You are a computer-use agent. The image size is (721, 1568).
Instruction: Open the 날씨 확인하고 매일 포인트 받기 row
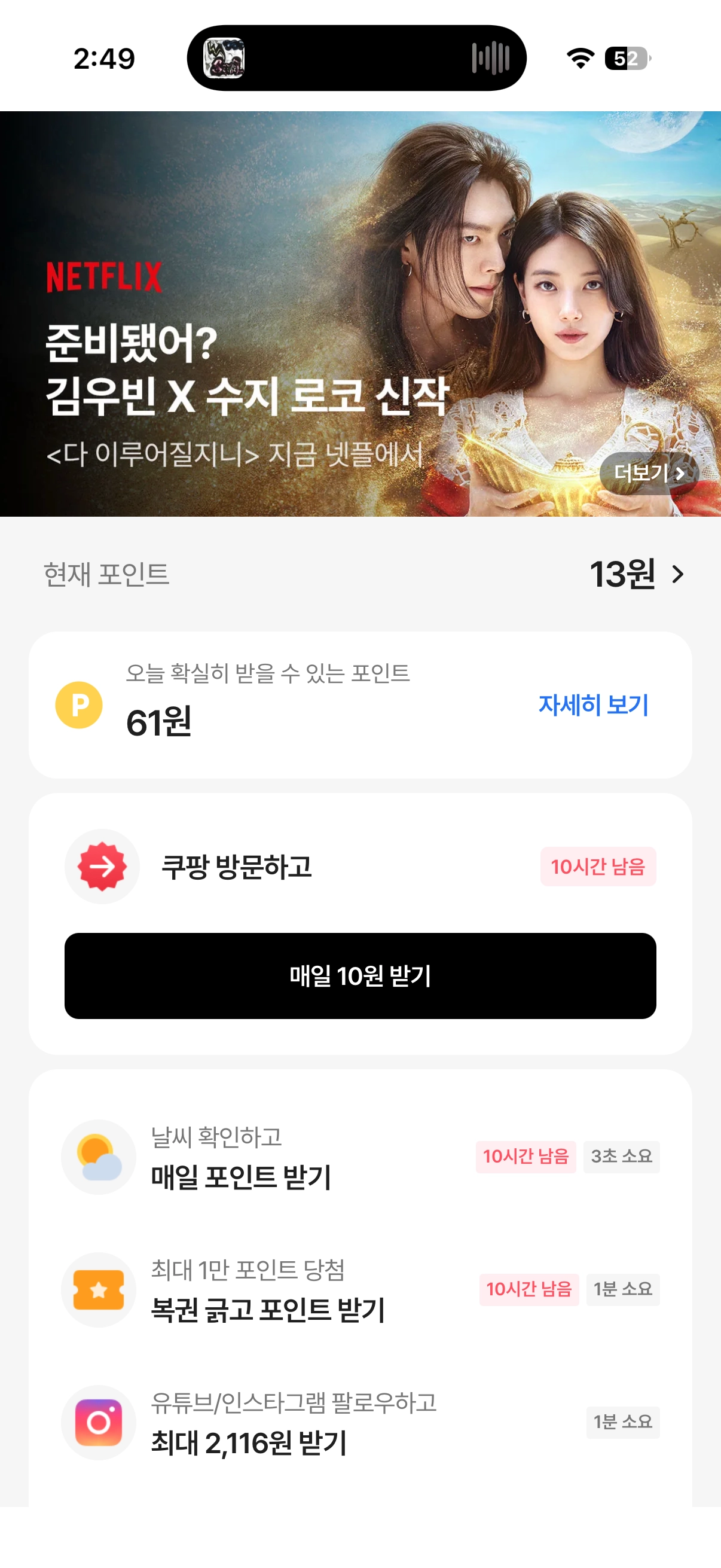(x=360, y=1157)
